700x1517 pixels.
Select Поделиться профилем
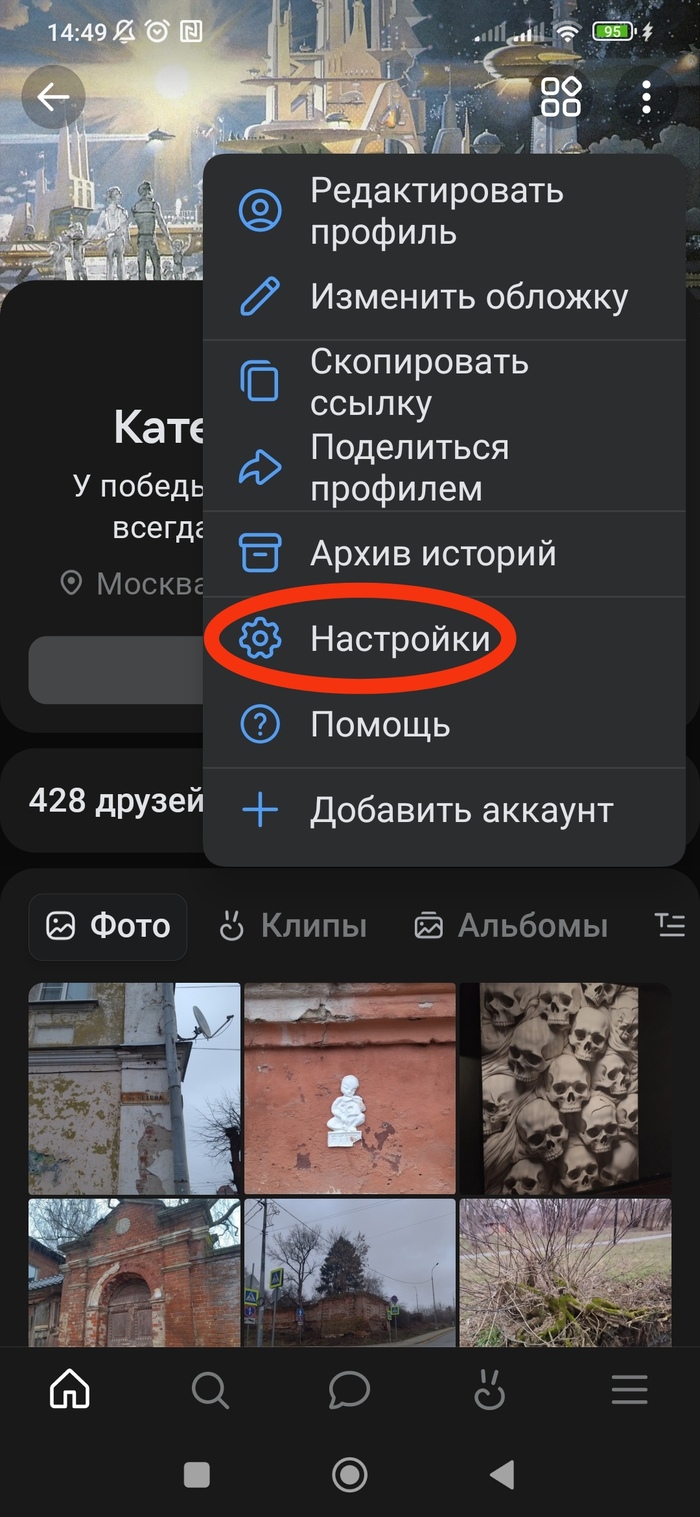(409, 468)
